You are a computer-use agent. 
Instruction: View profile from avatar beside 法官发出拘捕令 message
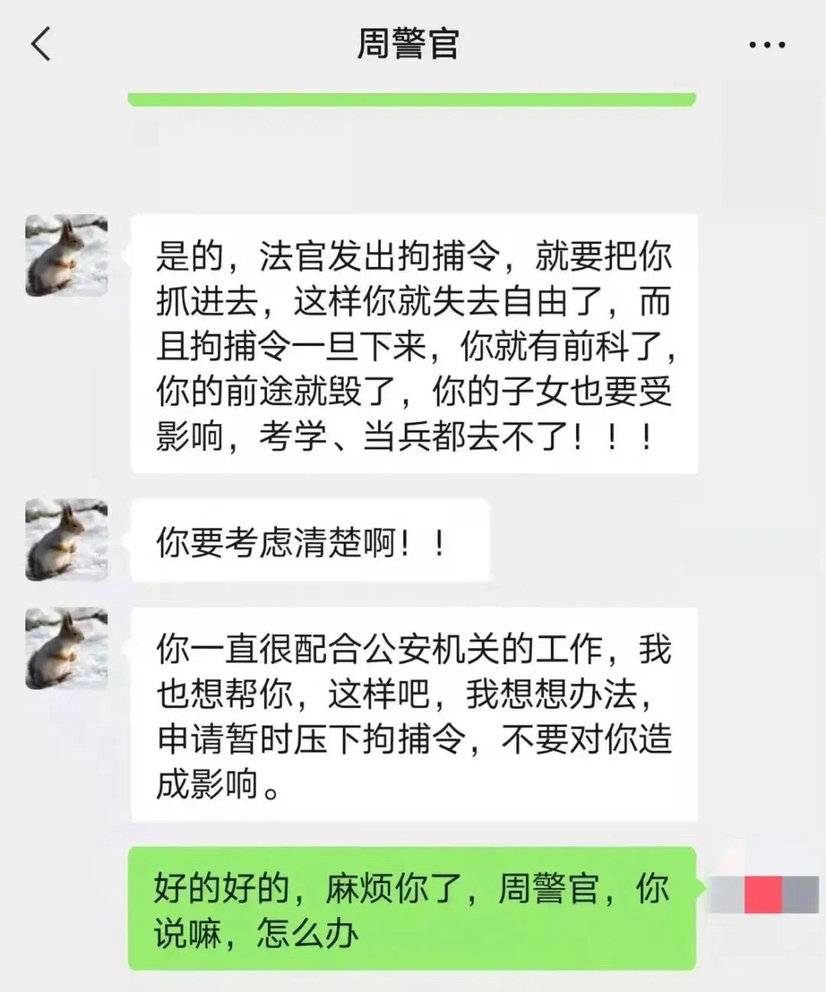tap(67, 256)
